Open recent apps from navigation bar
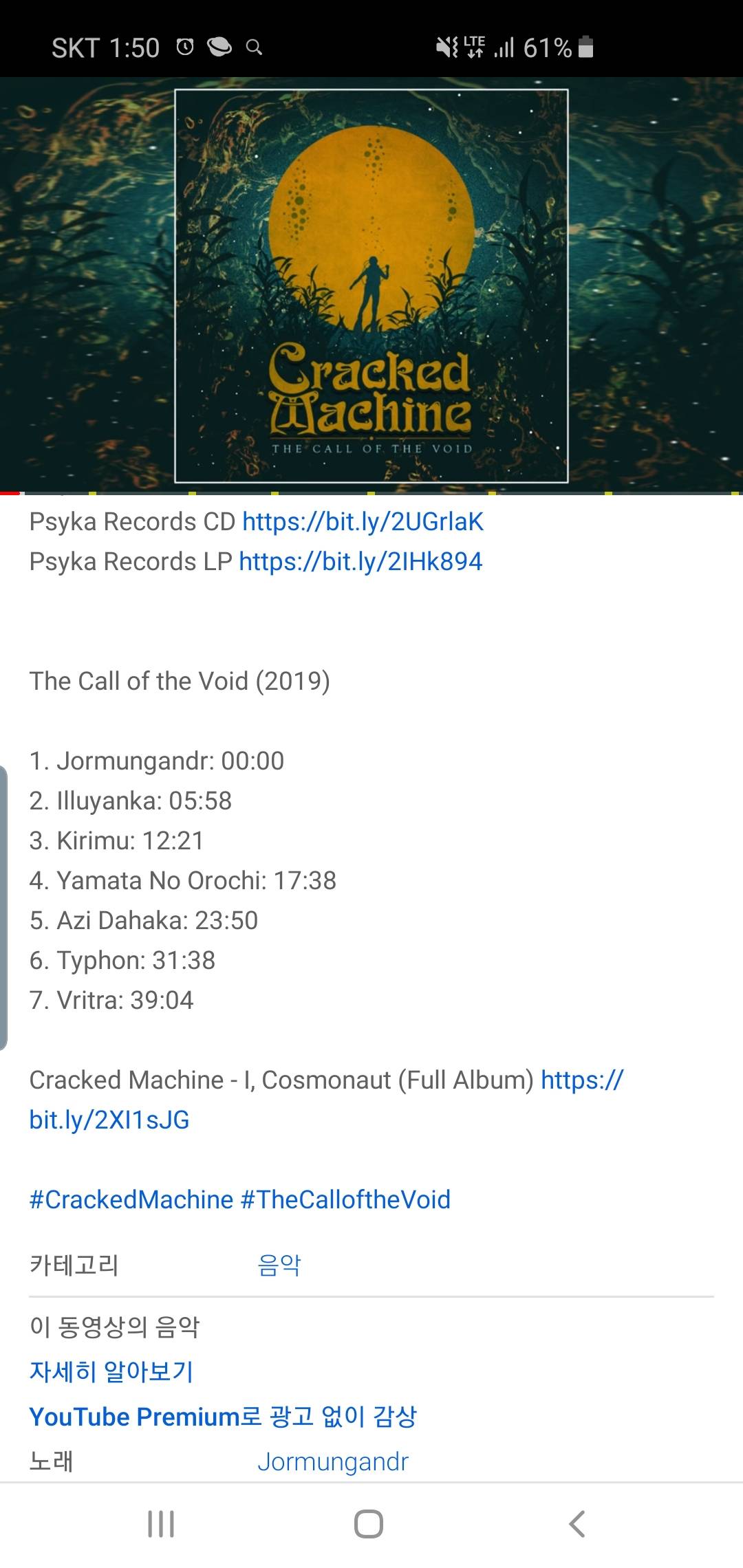This screenshot has width=743, height=1568. (161, 1524)
